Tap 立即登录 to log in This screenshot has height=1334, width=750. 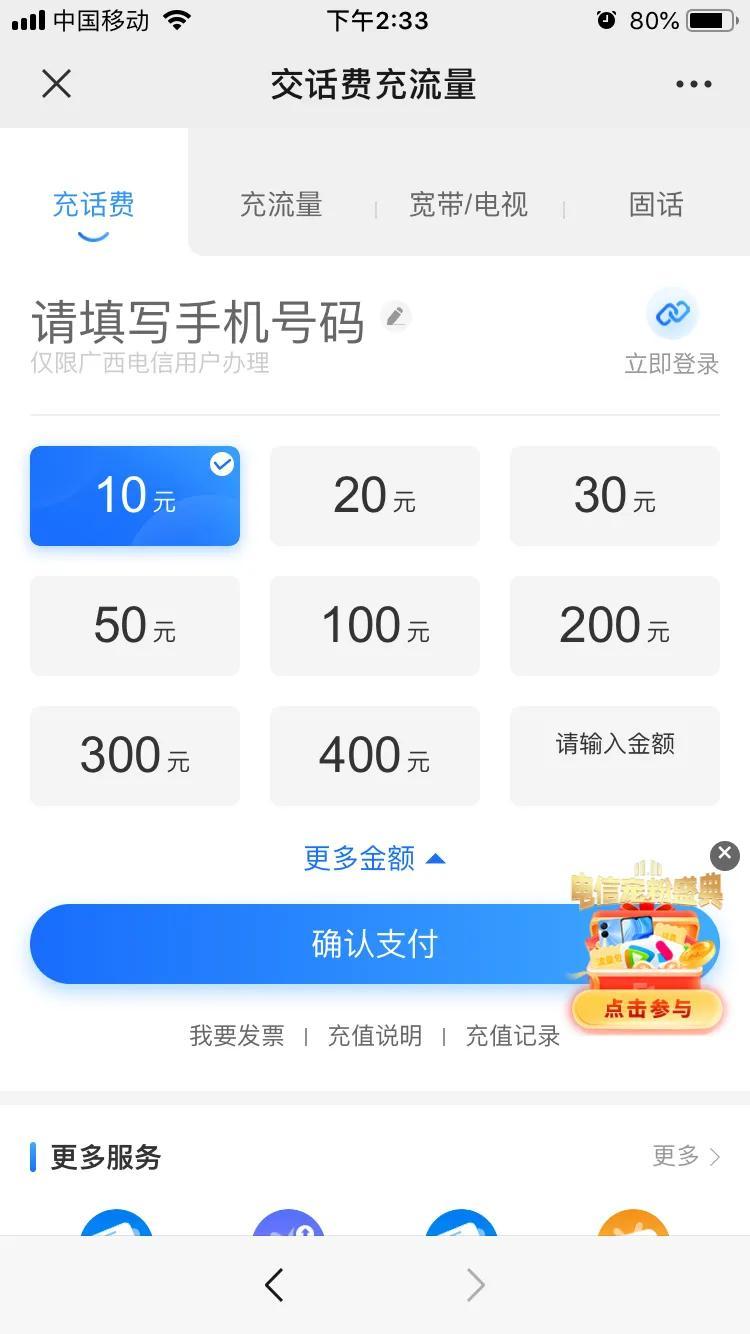(671, 334)
